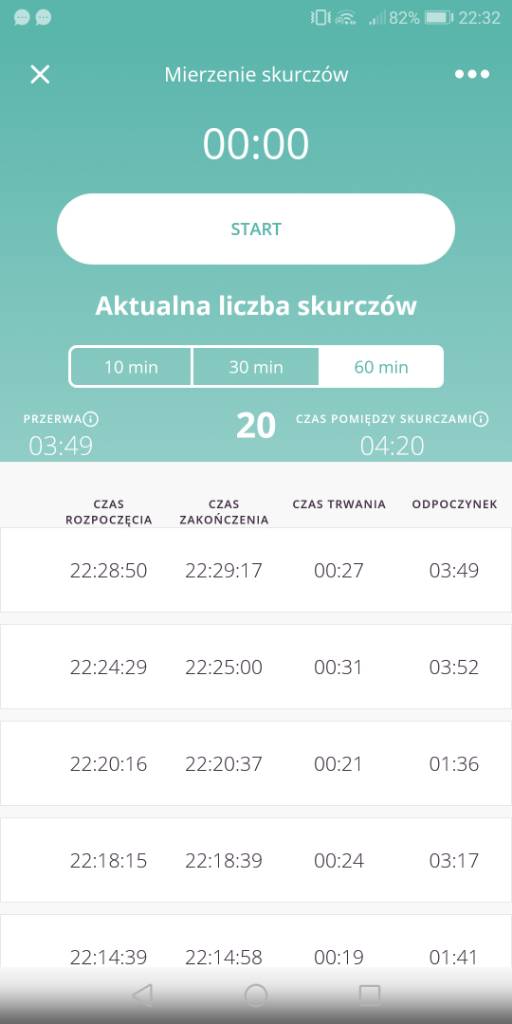Go to the home screen
Screen dimensions: 512x1024
[256, 995]
